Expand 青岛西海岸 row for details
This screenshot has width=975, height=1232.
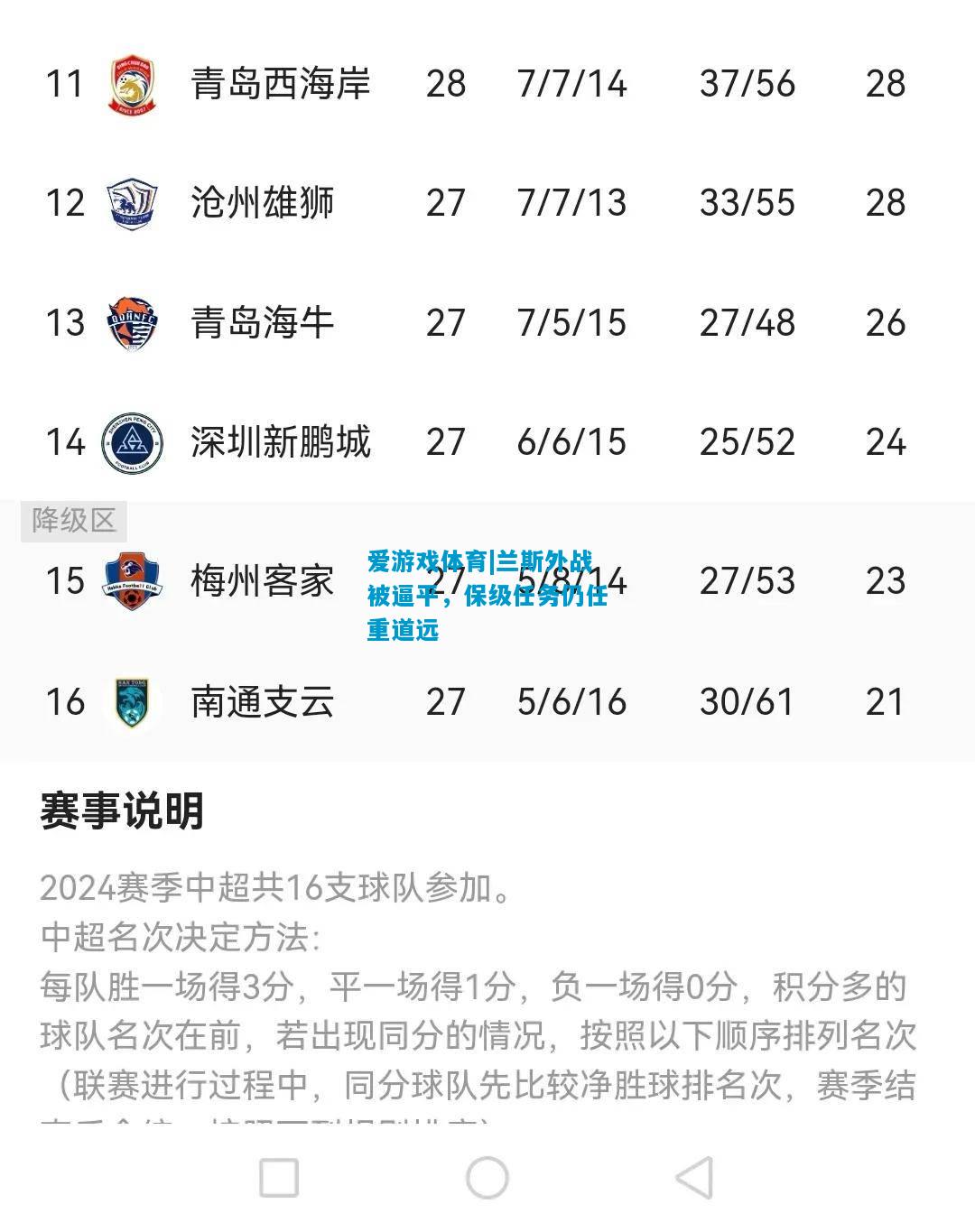click(487, 84)
